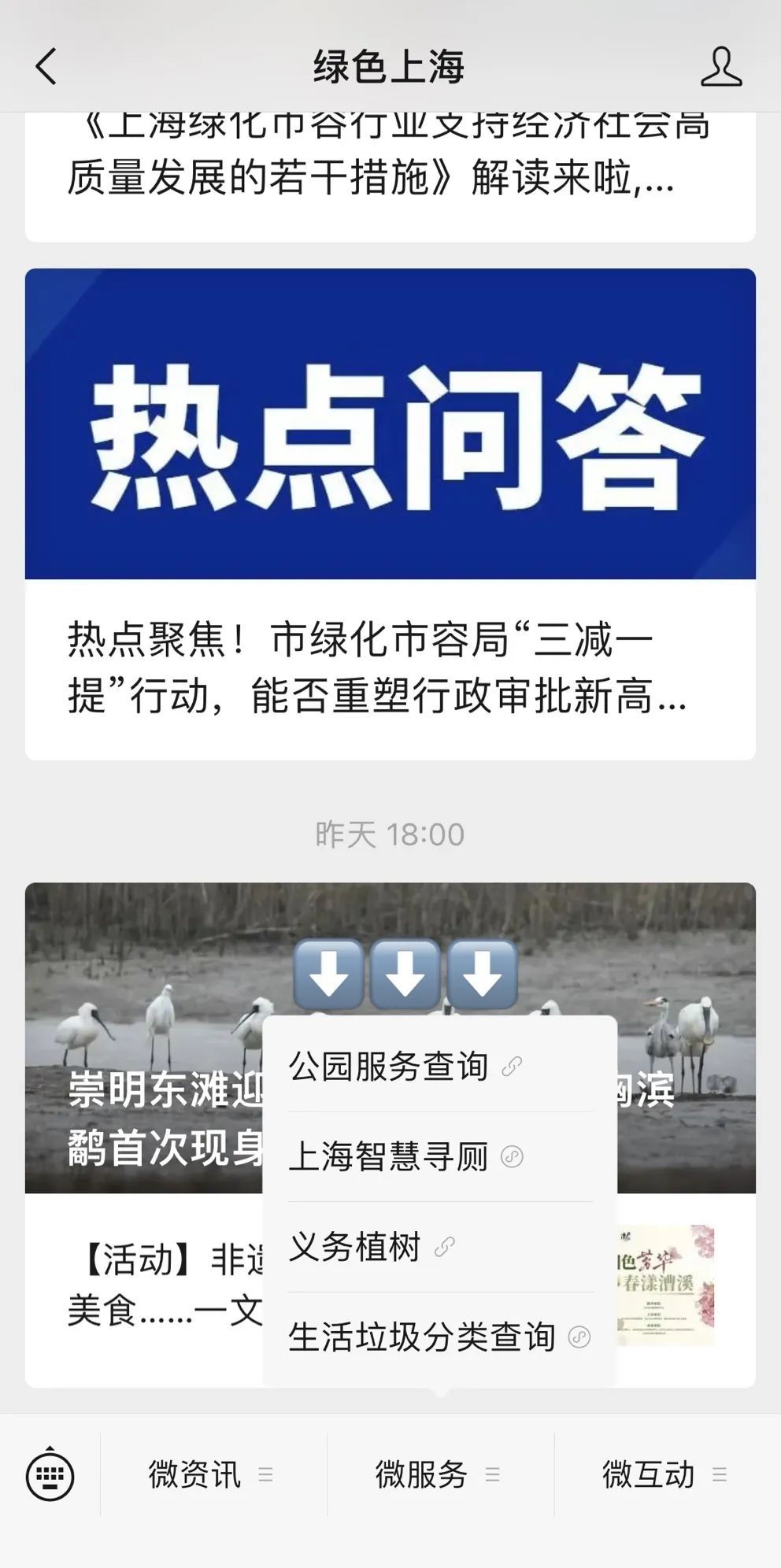Open the 微资讯 menu
Screen dimensions: 781x1568
pyautogui.click(x=211, y=1474)
